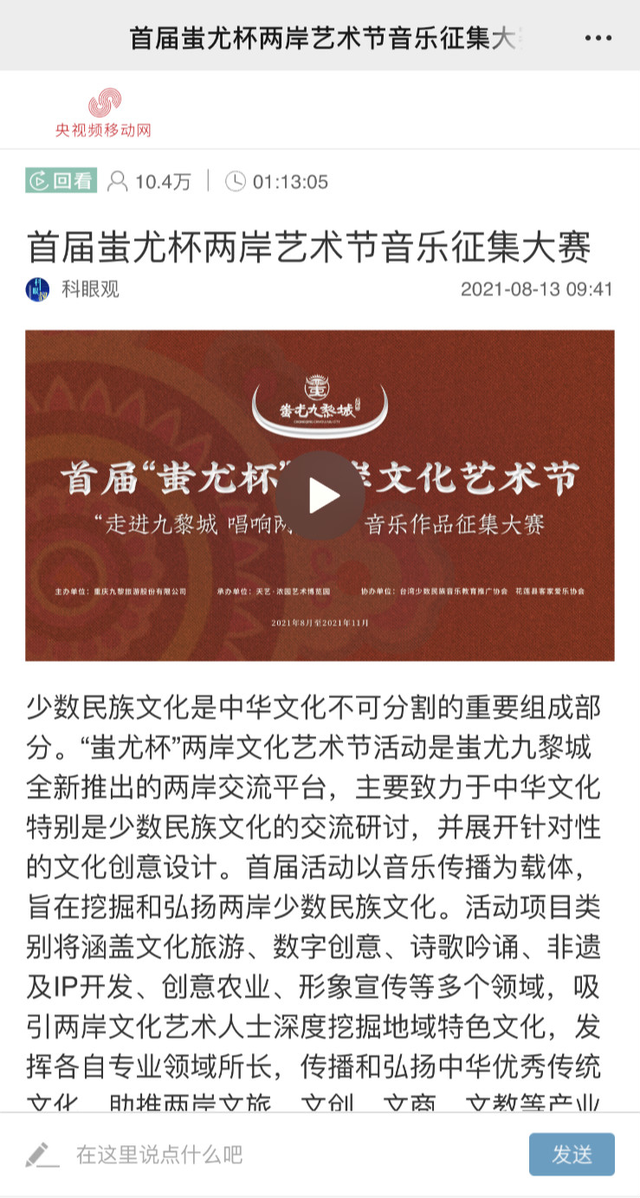Play the 蚩尤杯 art festival video
This screenshot has width=640, height=1198.
click(x=320, y=496)
